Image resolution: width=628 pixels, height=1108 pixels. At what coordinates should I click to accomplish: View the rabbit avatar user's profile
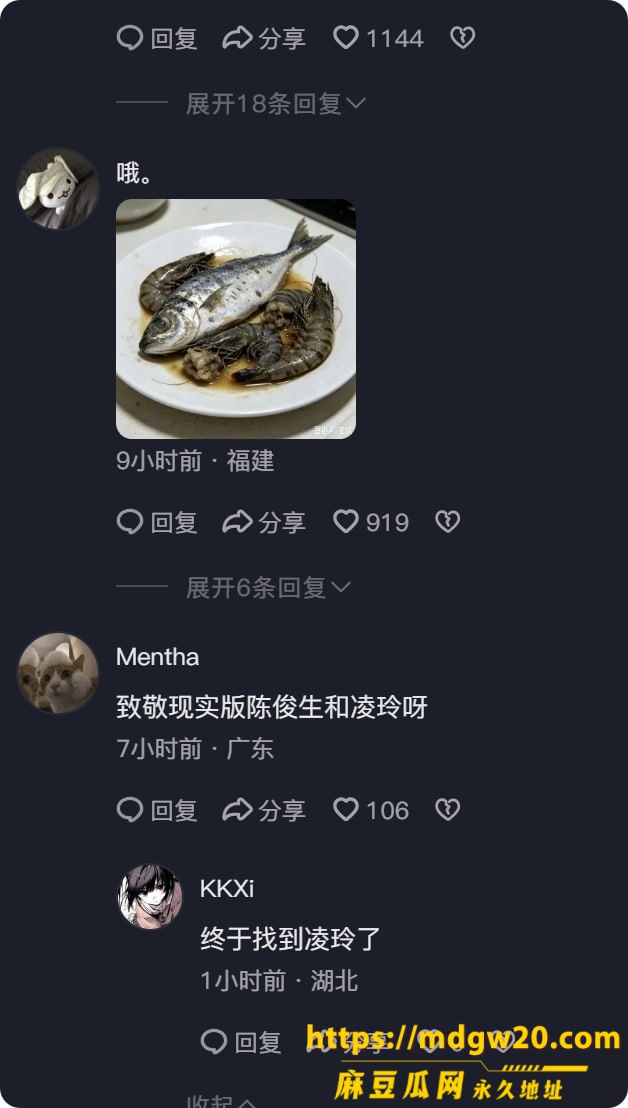(58, 189)
